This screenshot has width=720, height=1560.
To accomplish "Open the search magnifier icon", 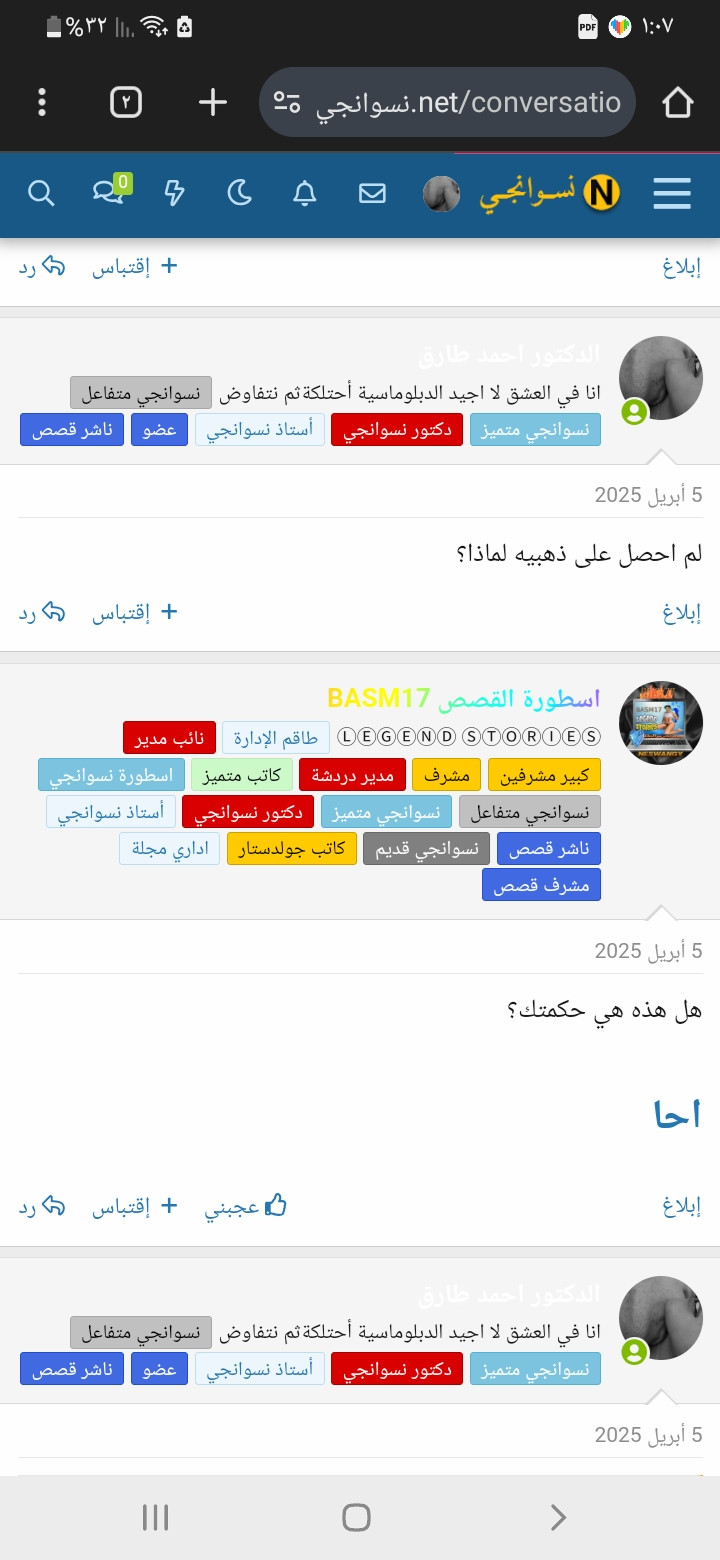I will pyautogui.click(x=41, y=193).
